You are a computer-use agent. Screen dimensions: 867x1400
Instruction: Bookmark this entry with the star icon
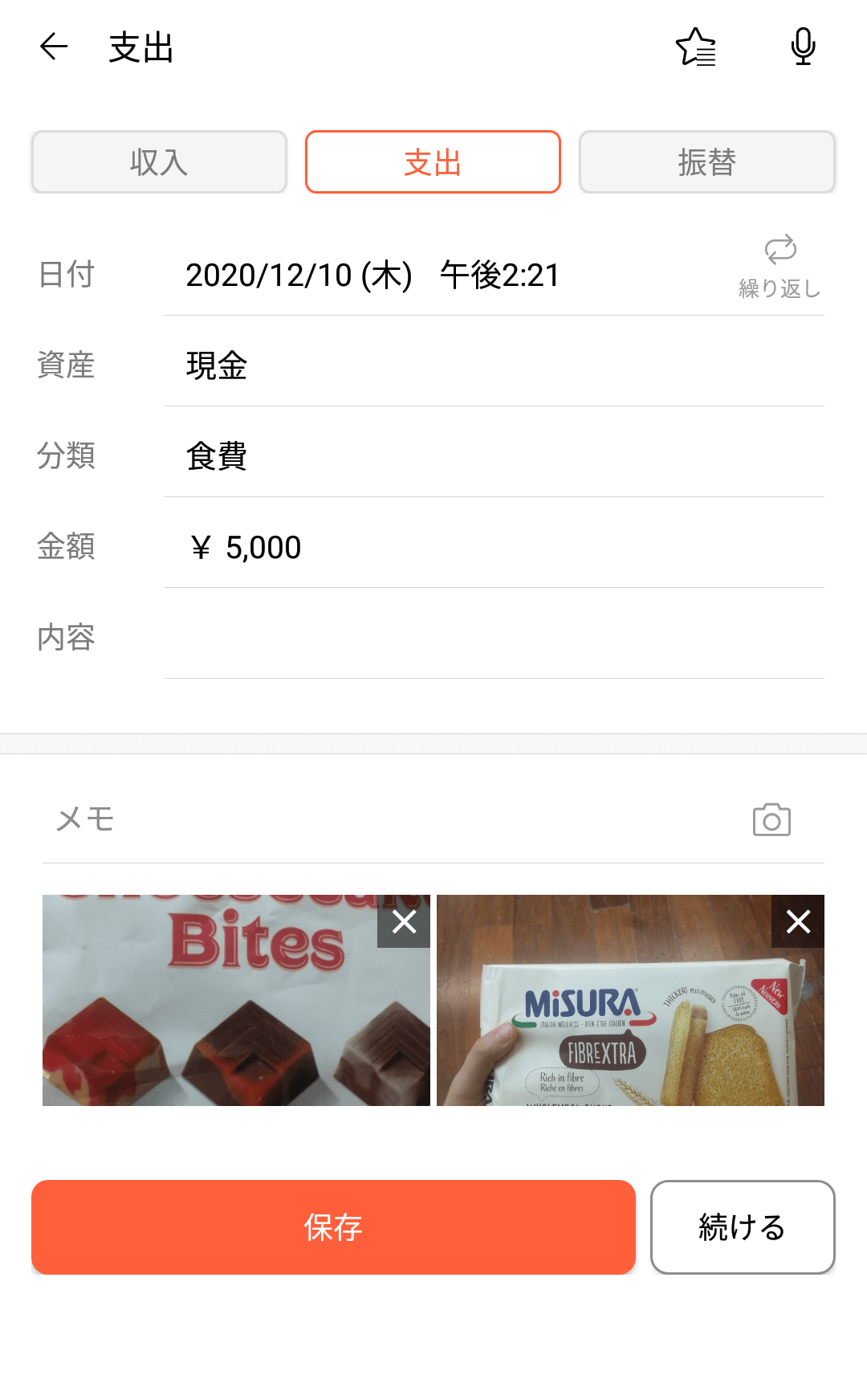click(696, 47)
